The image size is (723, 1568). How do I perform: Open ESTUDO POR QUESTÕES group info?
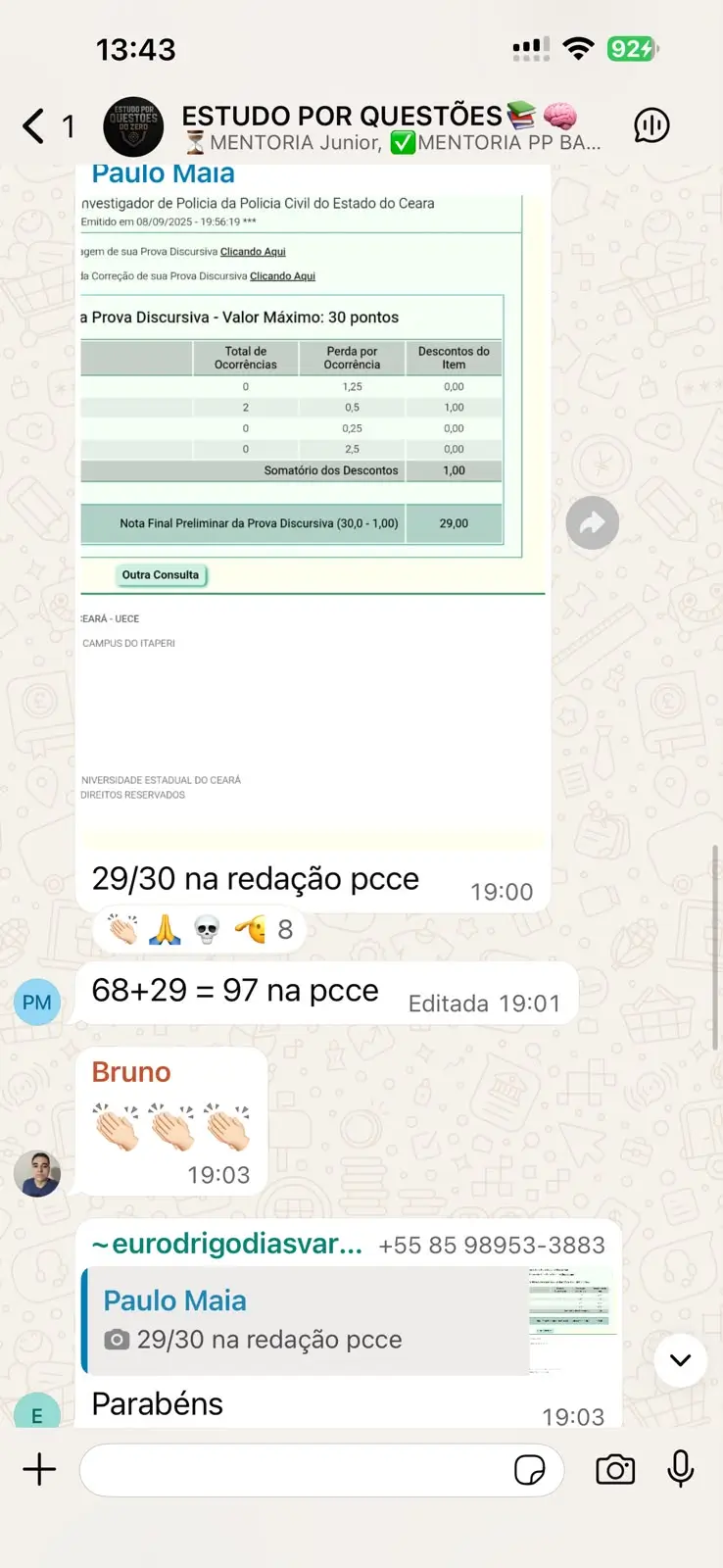click(x=391, y=127)
